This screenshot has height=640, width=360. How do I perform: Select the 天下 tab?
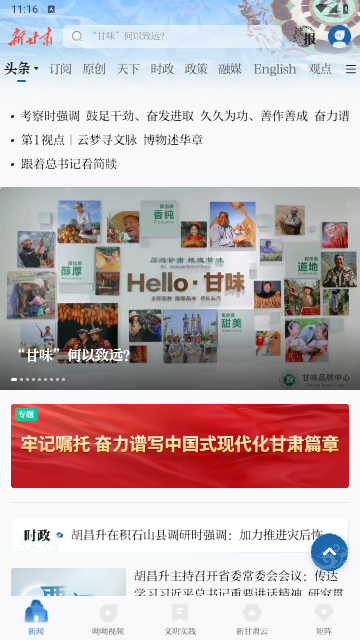tap(128, 69)
